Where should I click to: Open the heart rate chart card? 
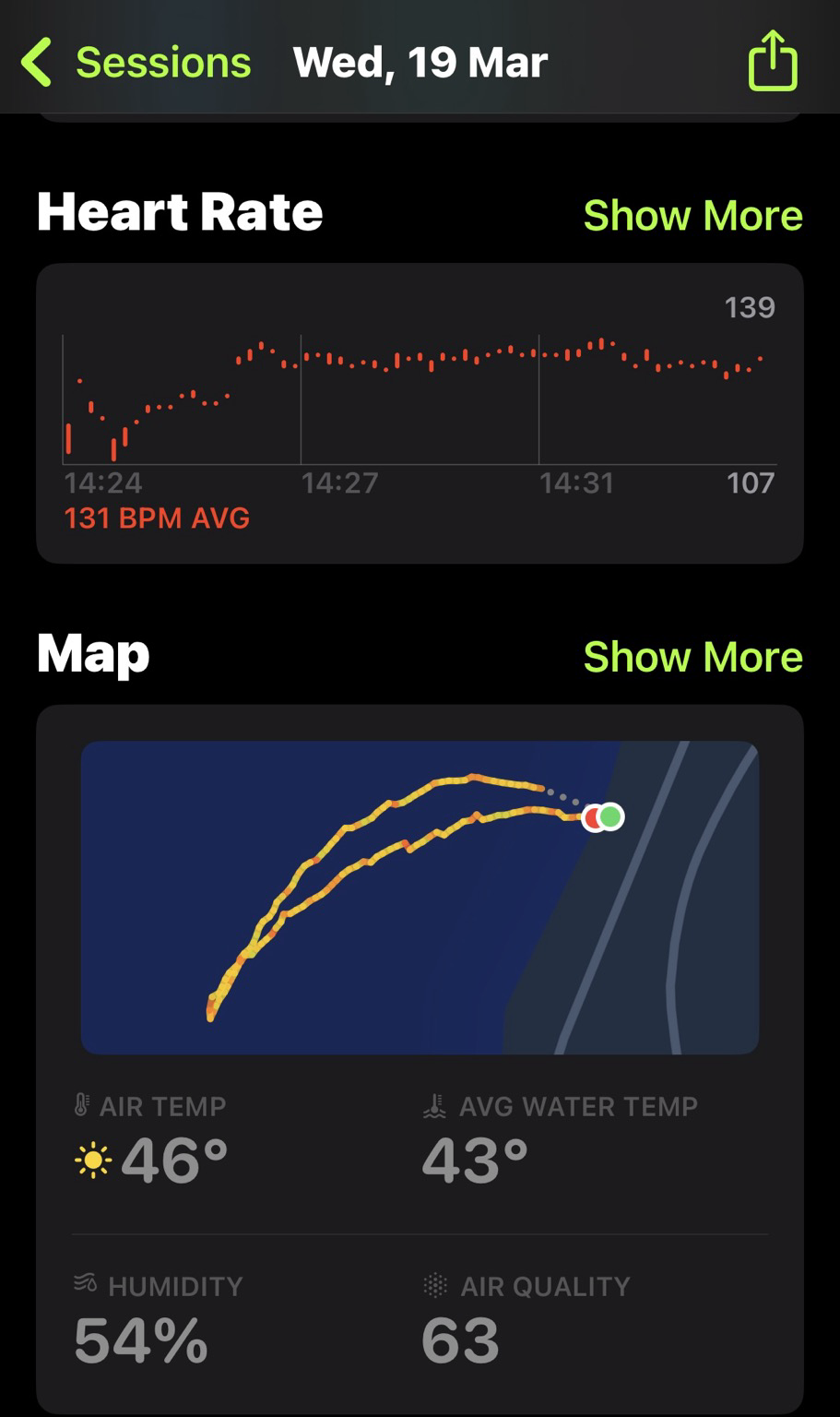pyautogui.click(x=420, y=413)
